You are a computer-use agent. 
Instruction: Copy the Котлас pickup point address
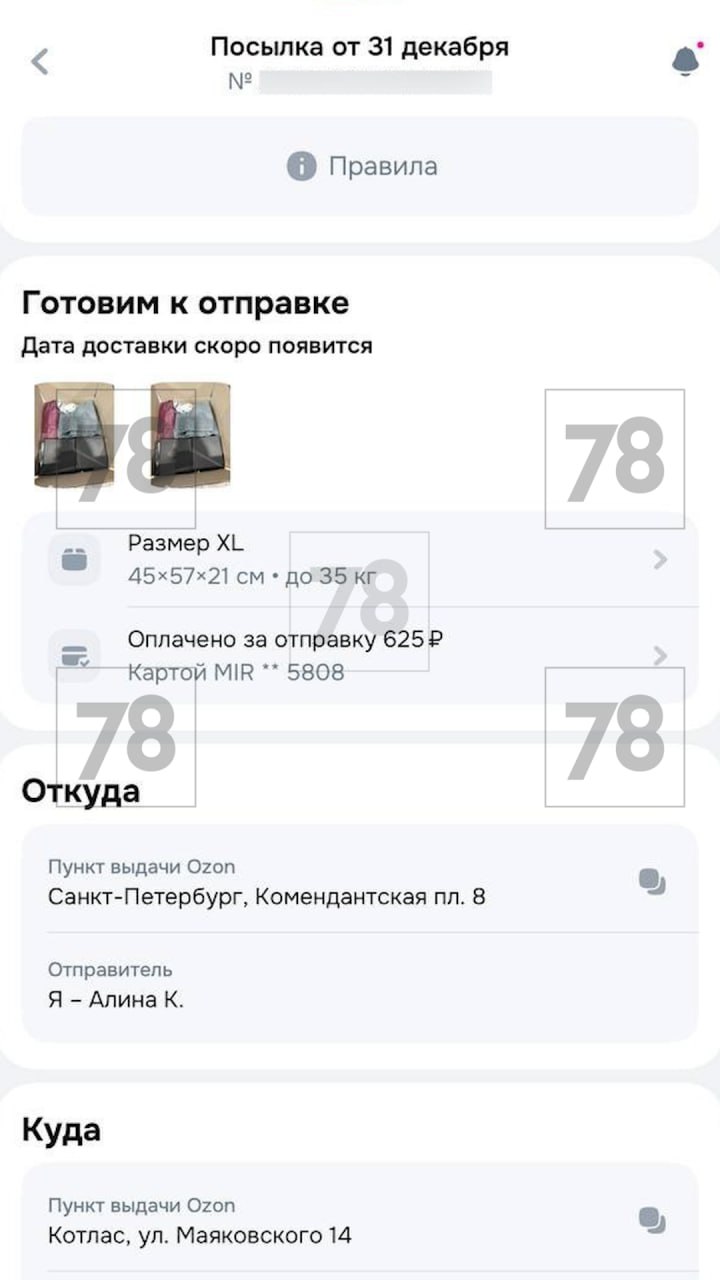[652, 1220]
